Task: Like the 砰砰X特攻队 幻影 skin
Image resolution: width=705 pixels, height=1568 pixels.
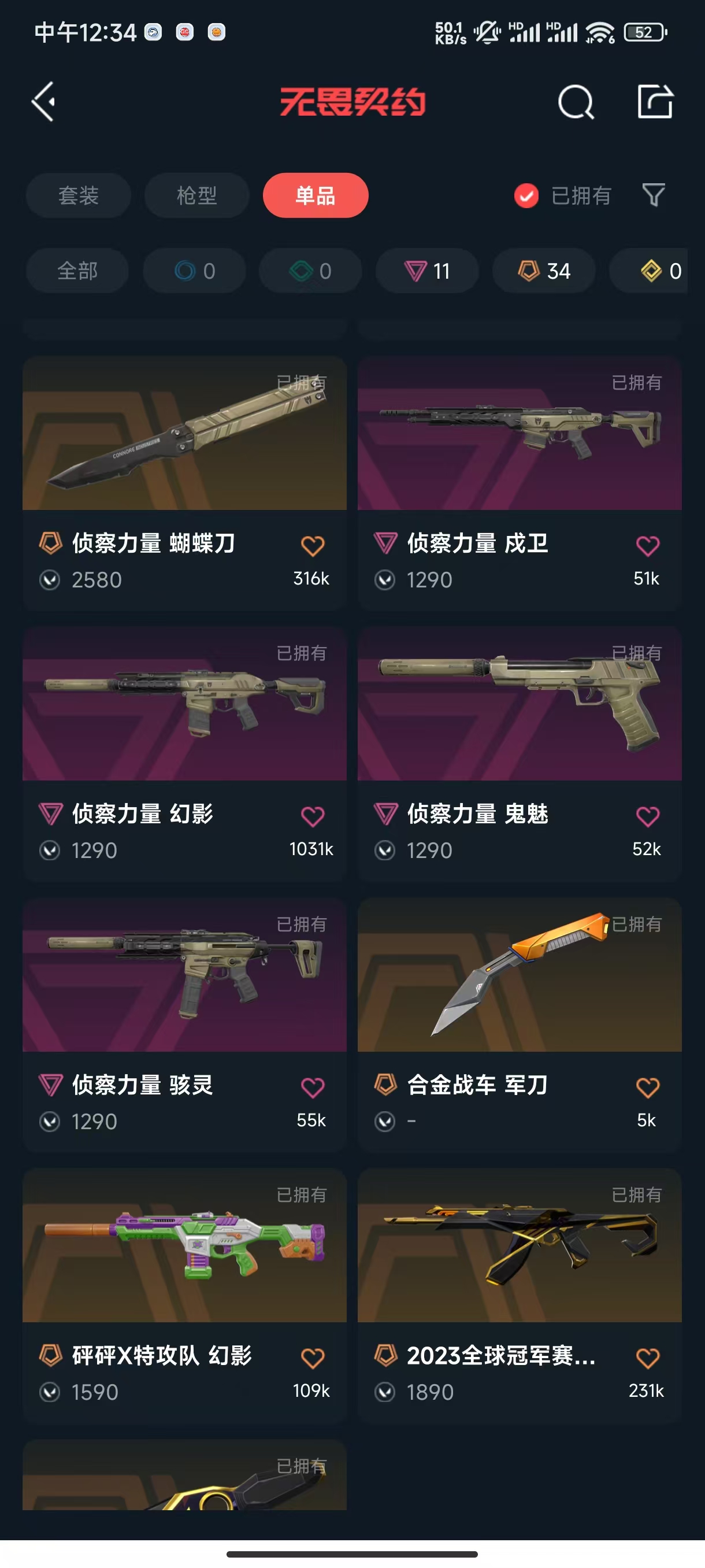Action: 313,1358
